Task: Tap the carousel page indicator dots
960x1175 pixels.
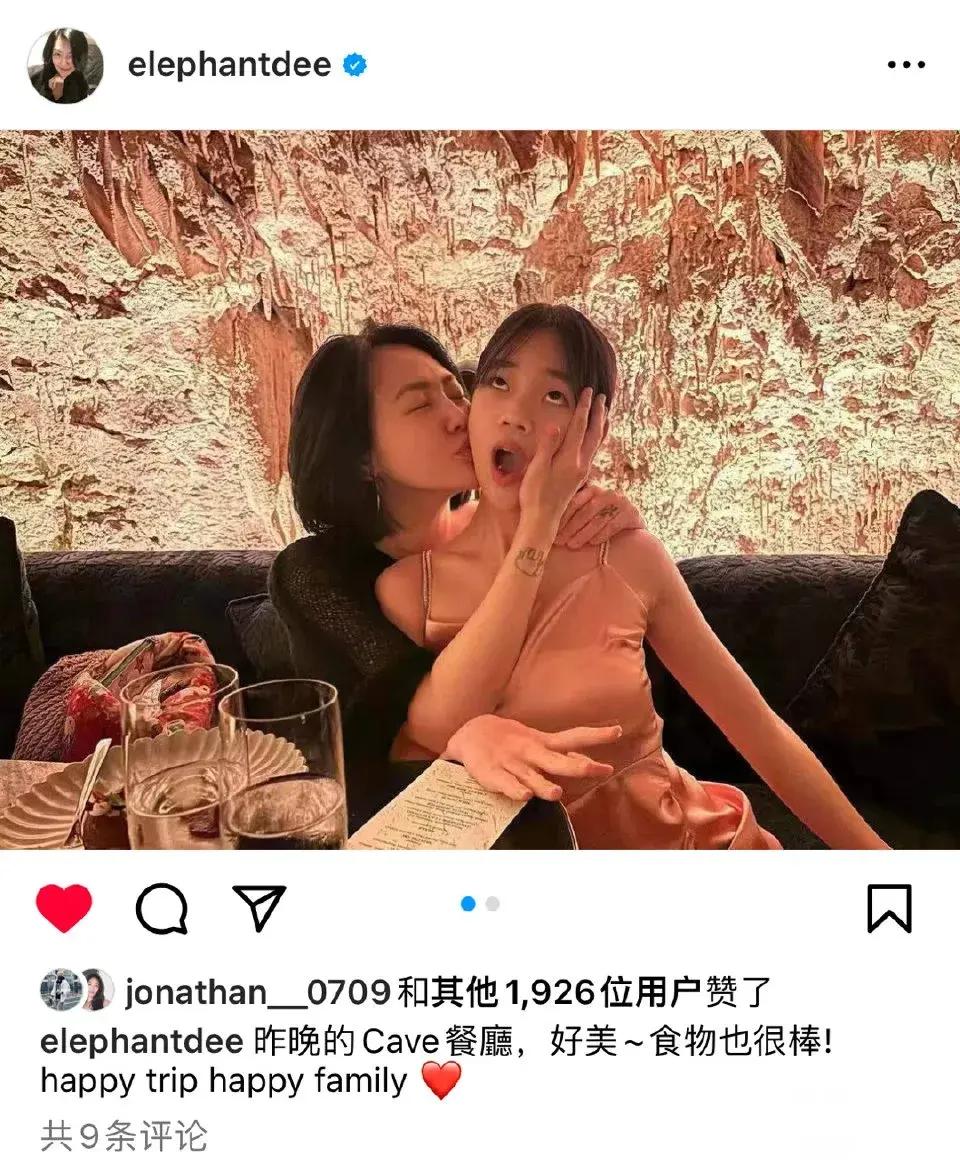Action: tap(480, 904)
